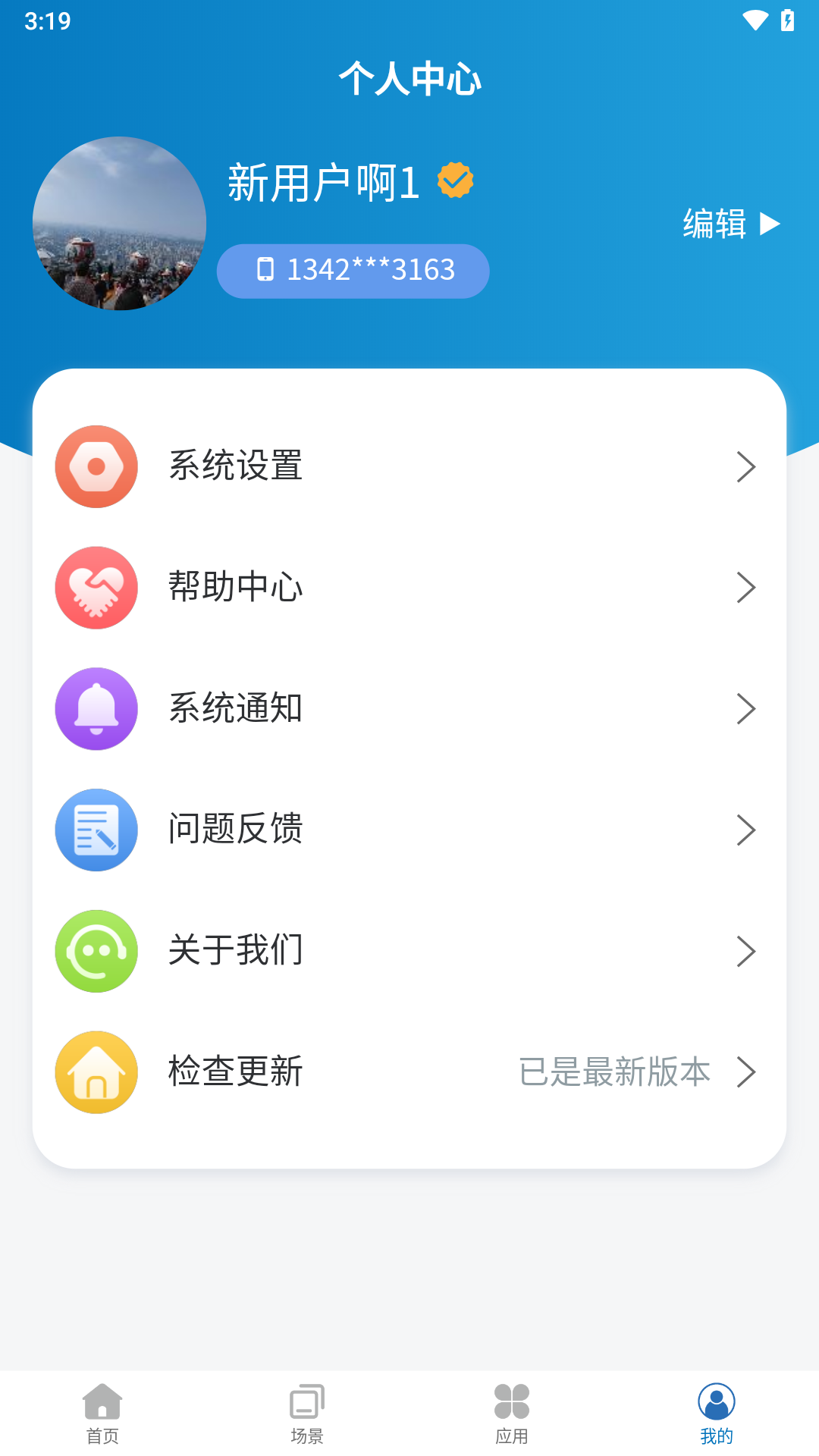819x1456 pixels.
Task: Click the chevron next to 已是最新版本
Action: (x=747, y=1072)
